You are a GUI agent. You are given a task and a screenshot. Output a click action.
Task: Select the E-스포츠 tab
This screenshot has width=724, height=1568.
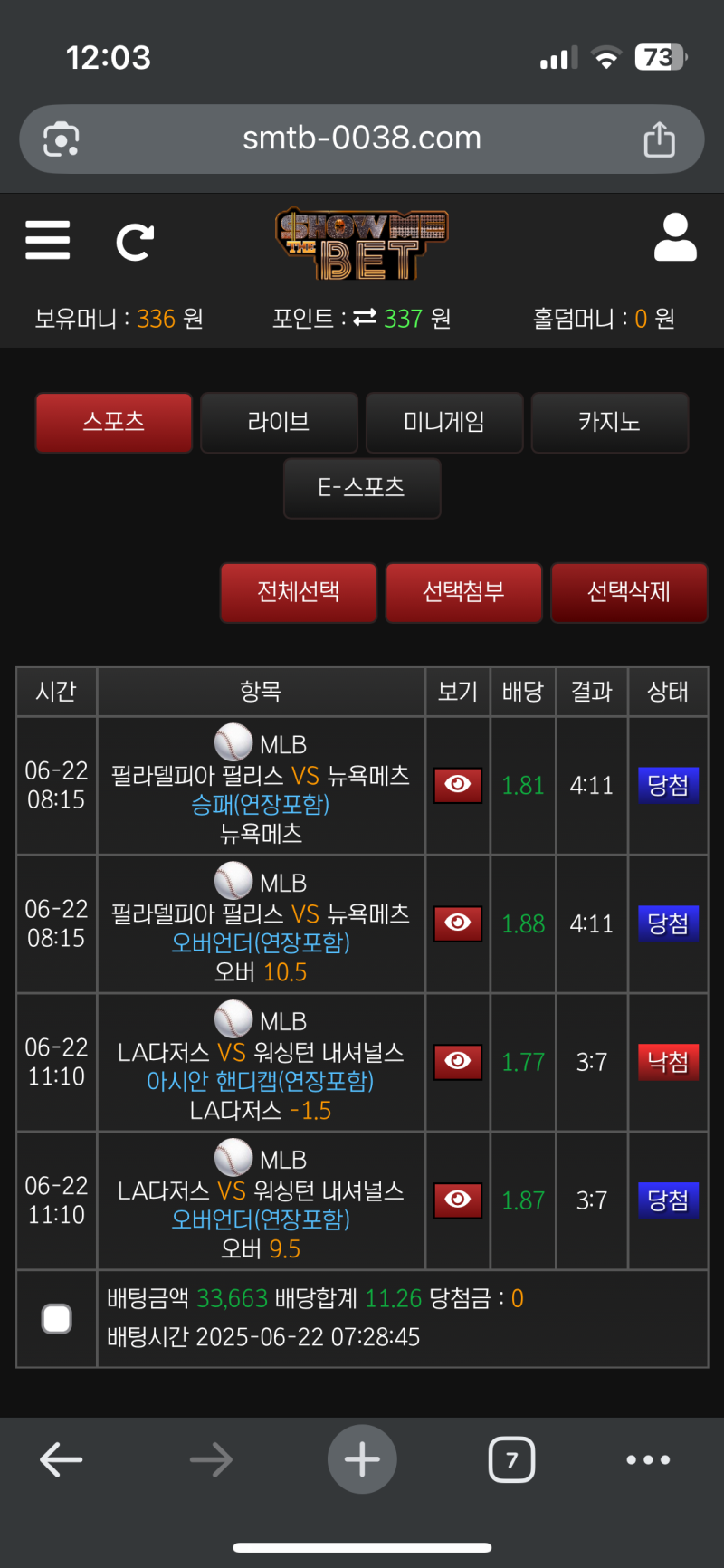(x=362, y=488)
